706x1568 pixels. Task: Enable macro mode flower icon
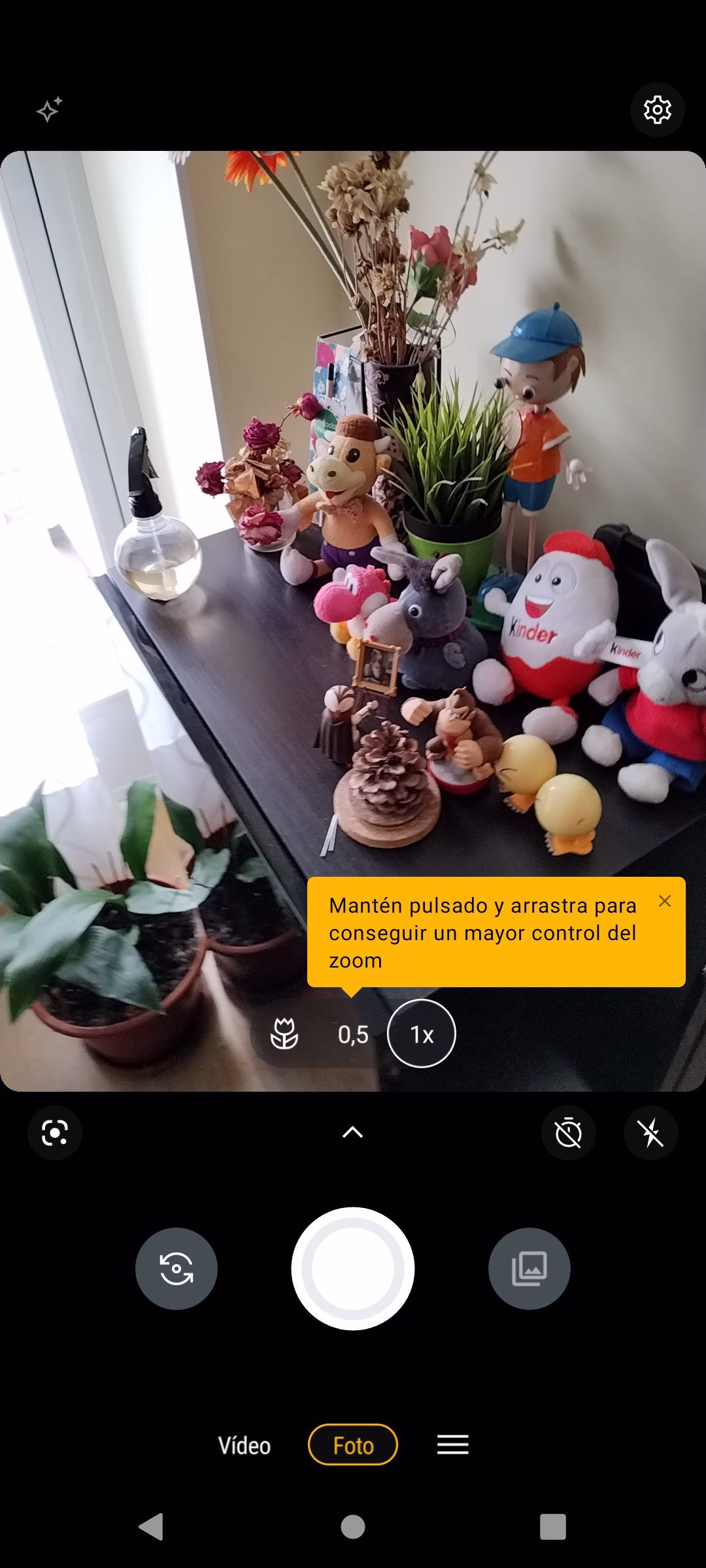pyautogui.click(x=284, y=1034)
